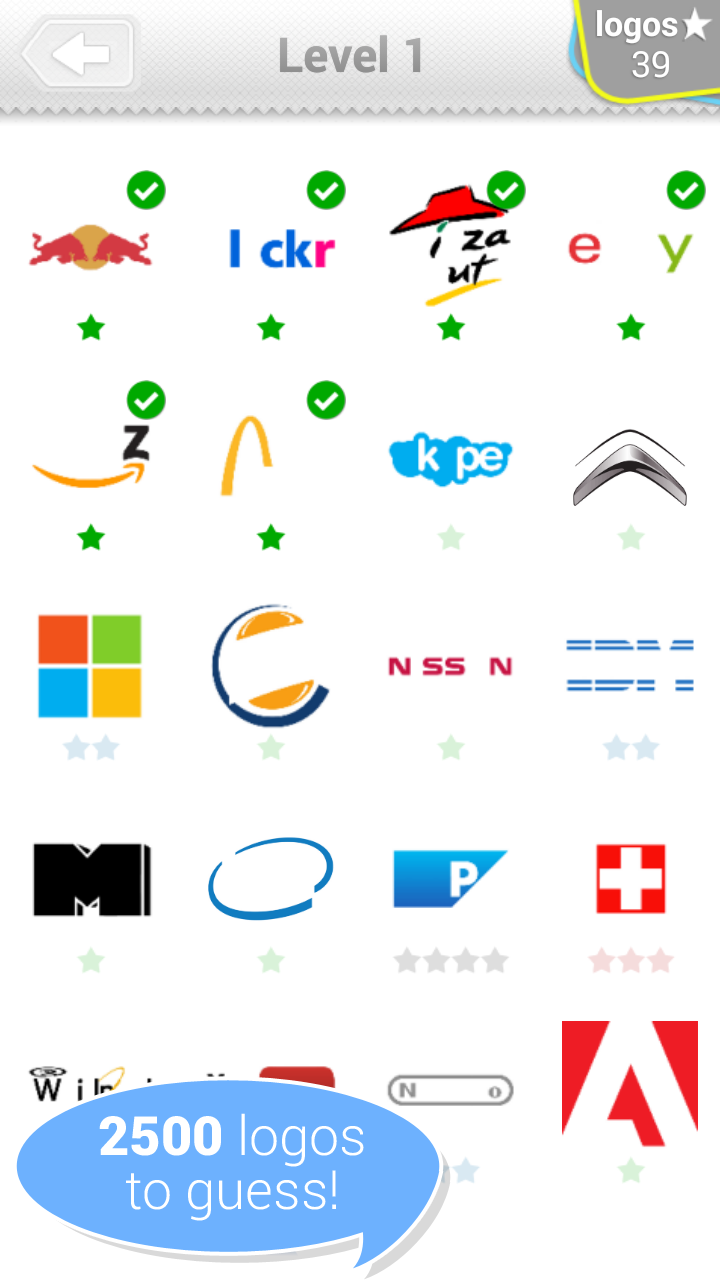
Task: Open the solved 'e y' logo tile
Action: 630,250
